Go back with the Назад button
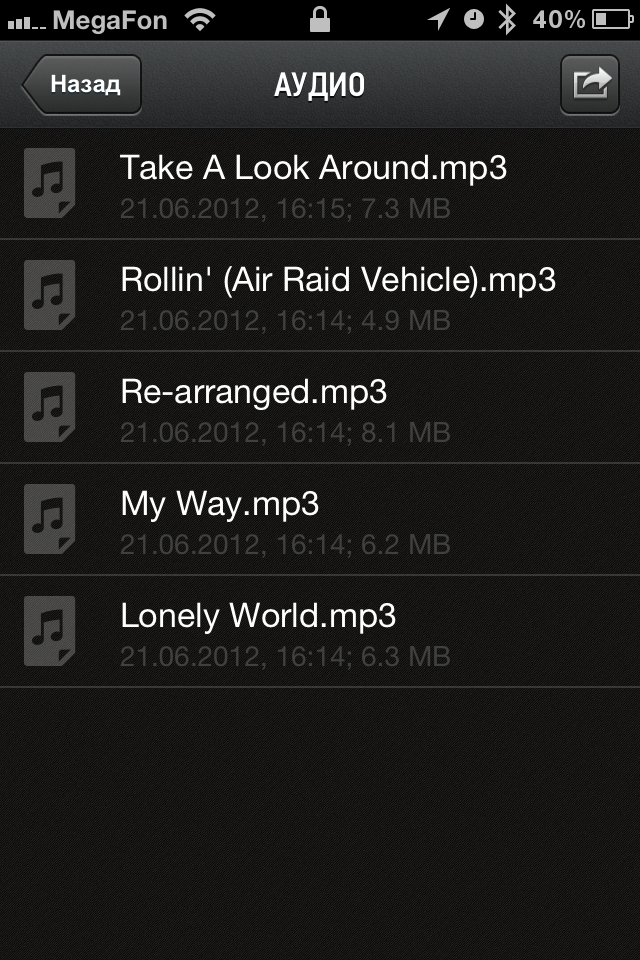The height and width of the screenshot is (960, 640). (82, 84)
